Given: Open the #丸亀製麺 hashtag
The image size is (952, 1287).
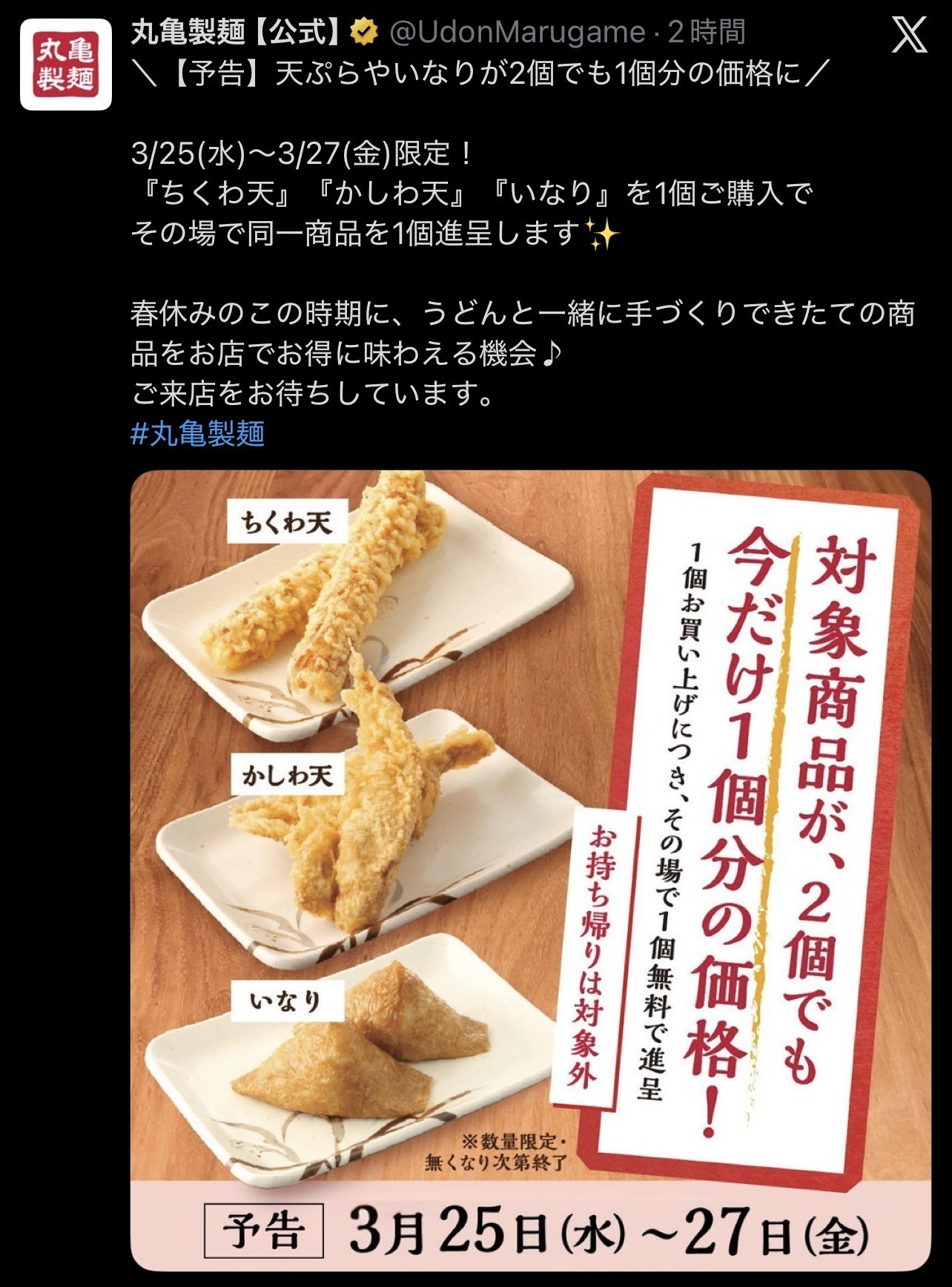Looking at the screenshot, I should (x=198, y=433).
